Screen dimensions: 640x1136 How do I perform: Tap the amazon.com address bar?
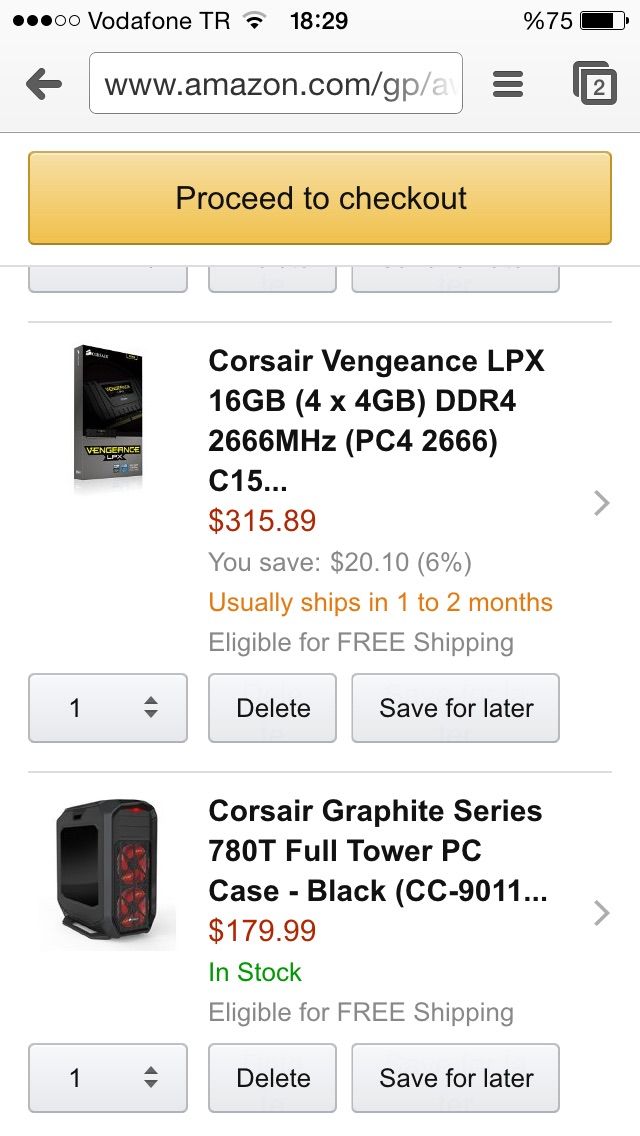pos(275,84)
